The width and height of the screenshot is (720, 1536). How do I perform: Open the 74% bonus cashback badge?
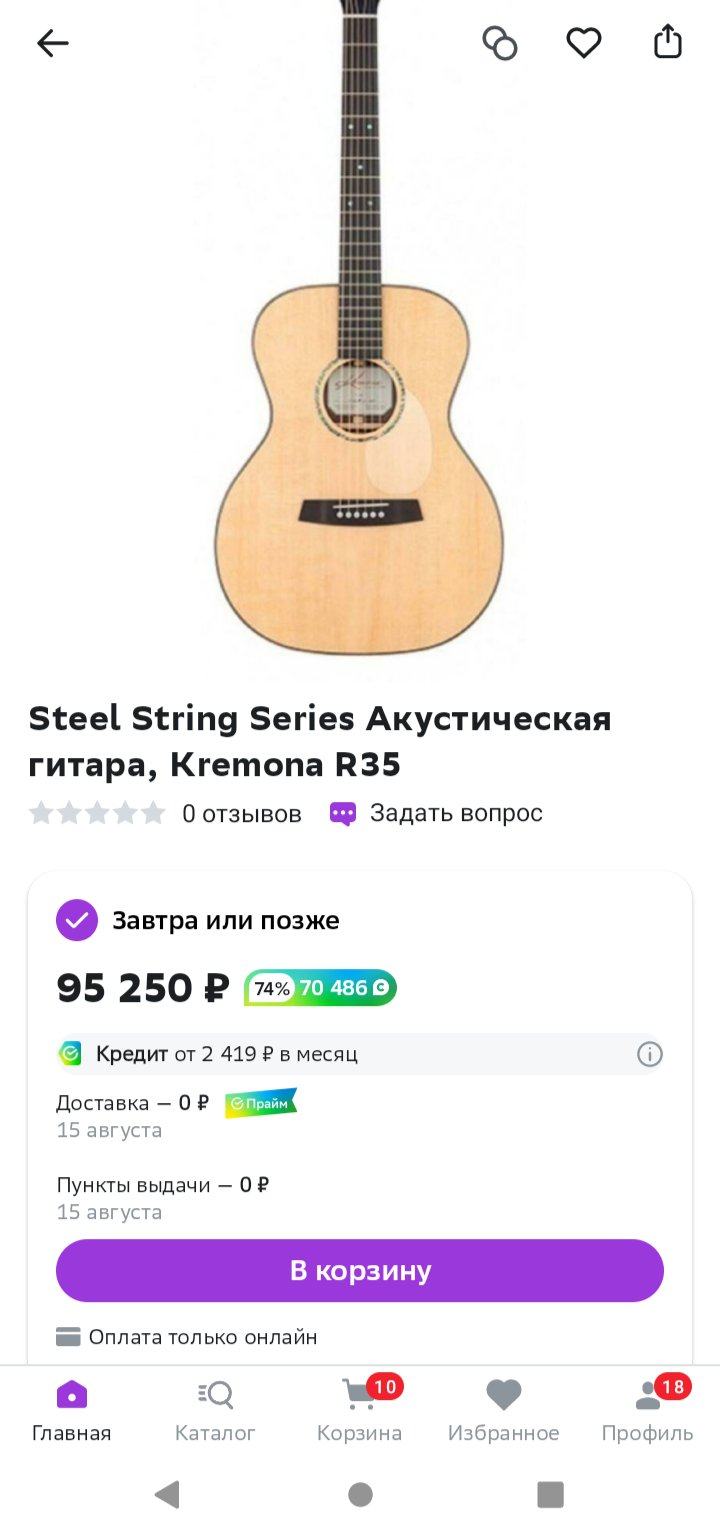pos(320,988)
